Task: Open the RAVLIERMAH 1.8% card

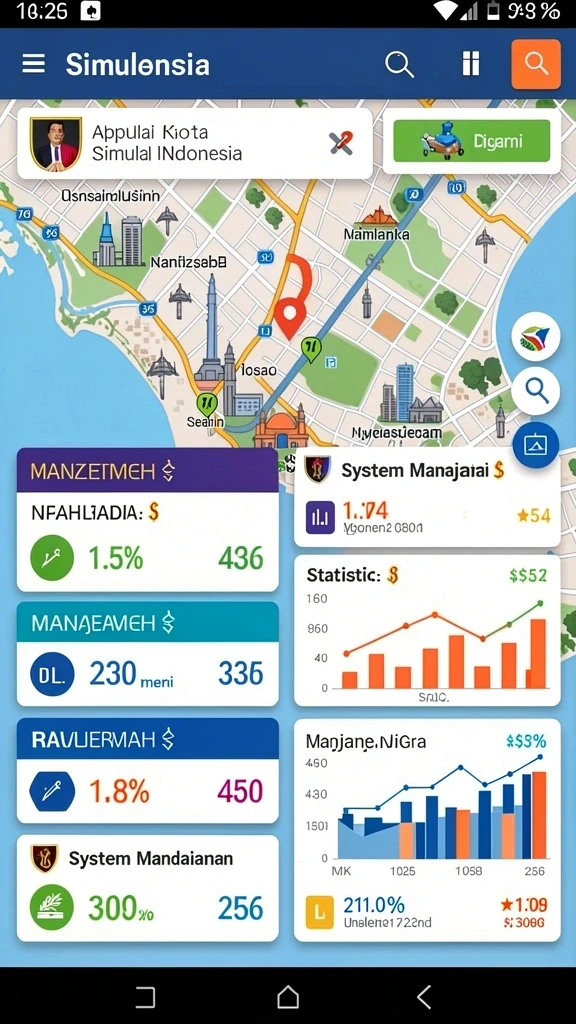Action: (148, 771)
